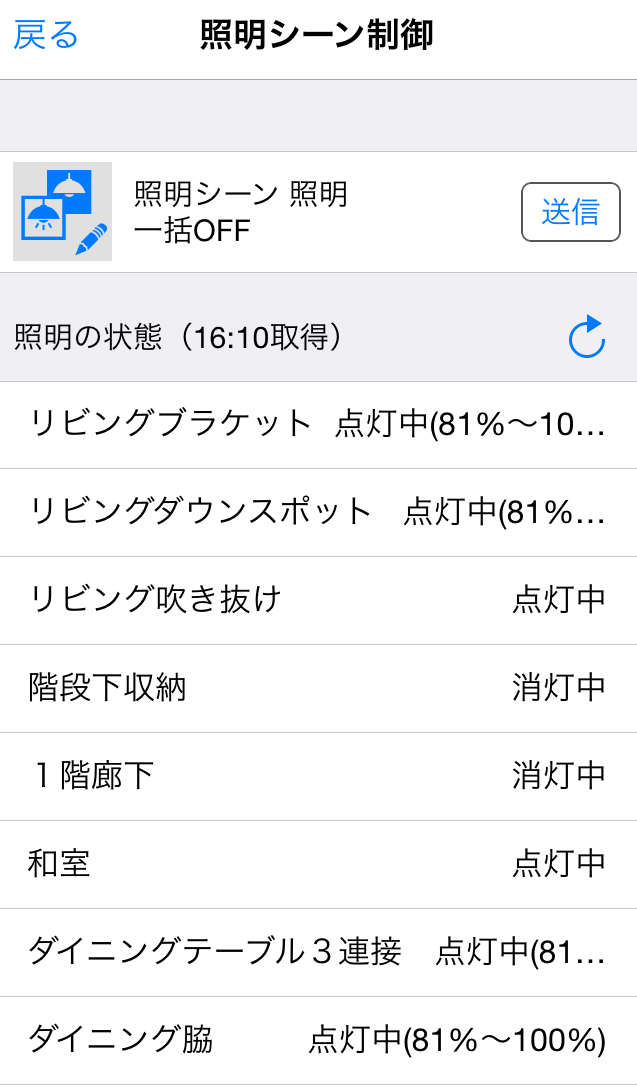The image size is (637, 1087).
Task: Tap the 階段下収納 light row
Action: [x=318, y=688]
